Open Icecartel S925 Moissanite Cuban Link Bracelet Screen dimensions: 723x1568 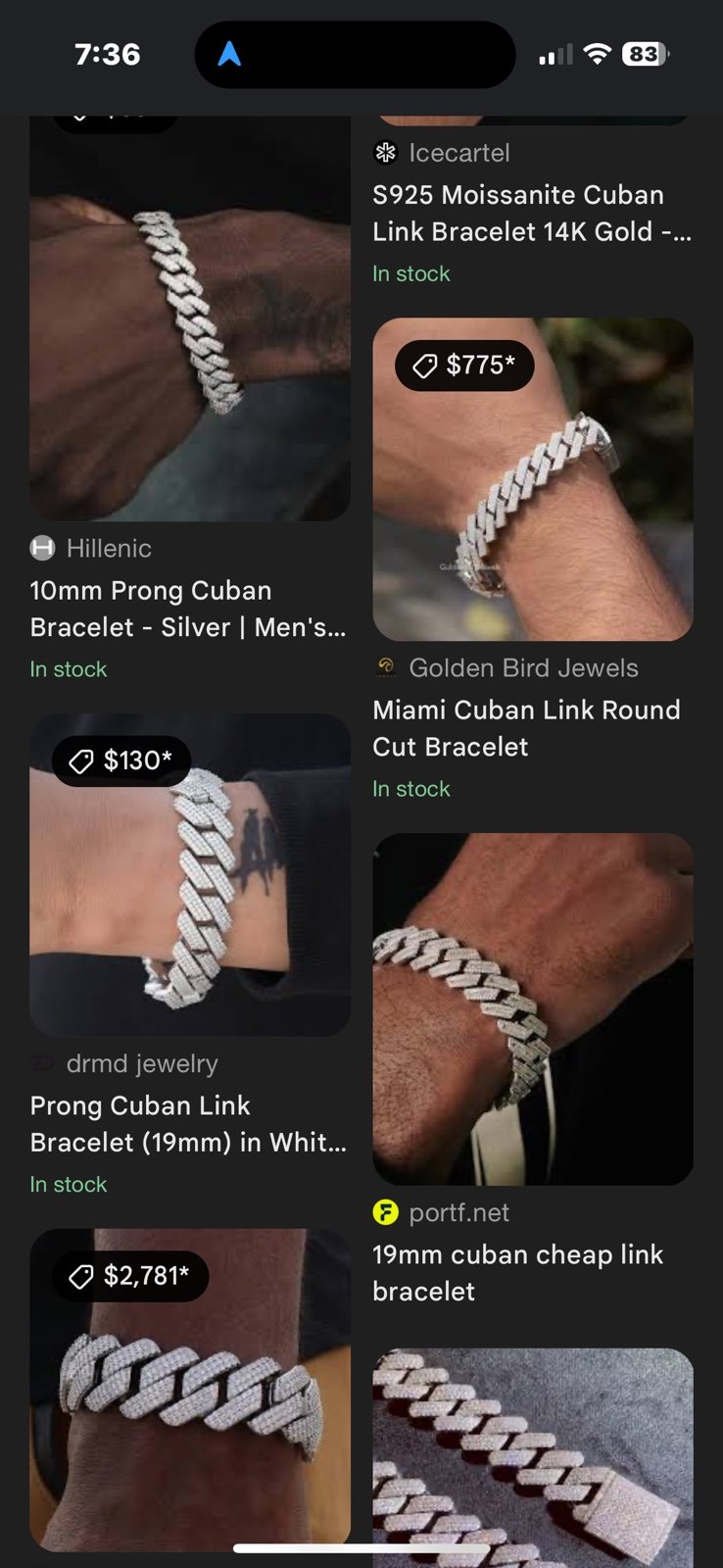pyautogui.click(x=532, y=213)
